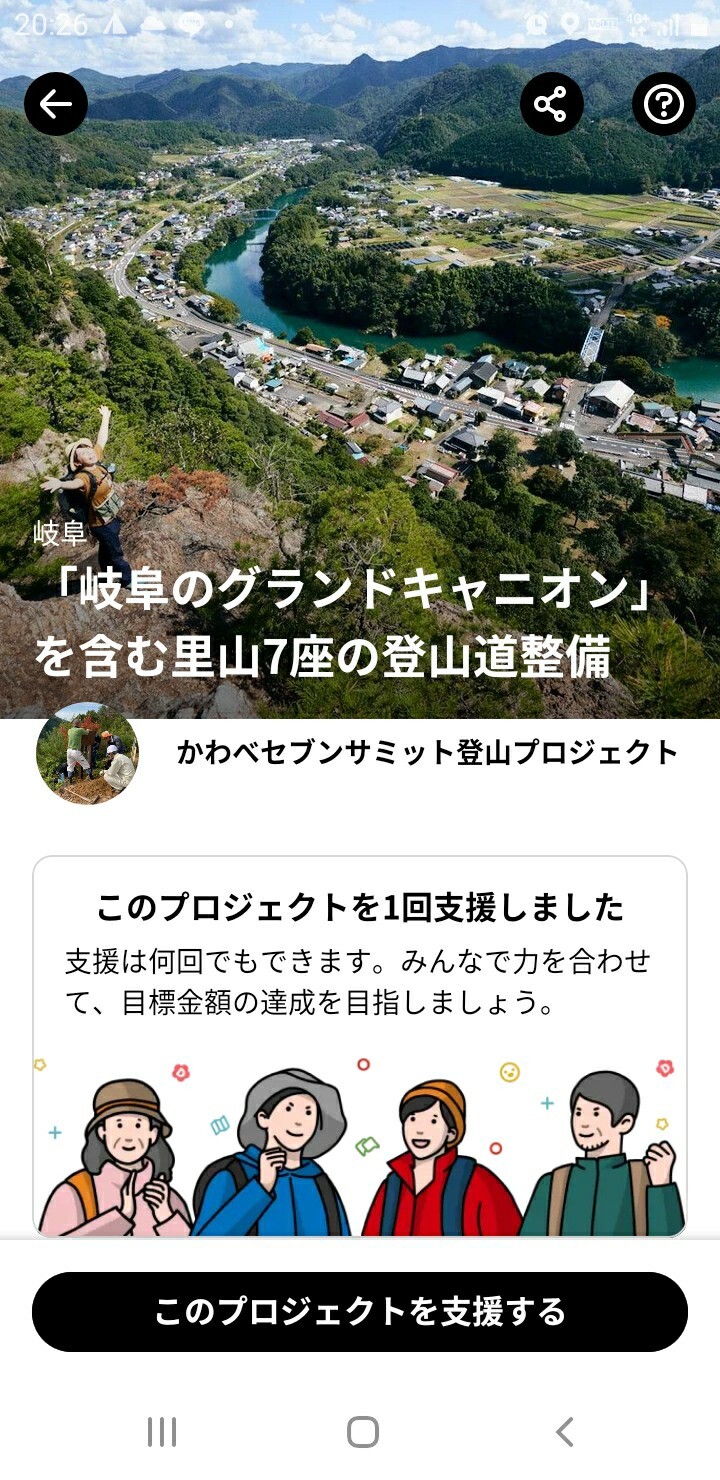
Task: Tap the 'このプロジェクトを1回支援しました' message card
Action: pyautogui.click(x=360, y=908)
